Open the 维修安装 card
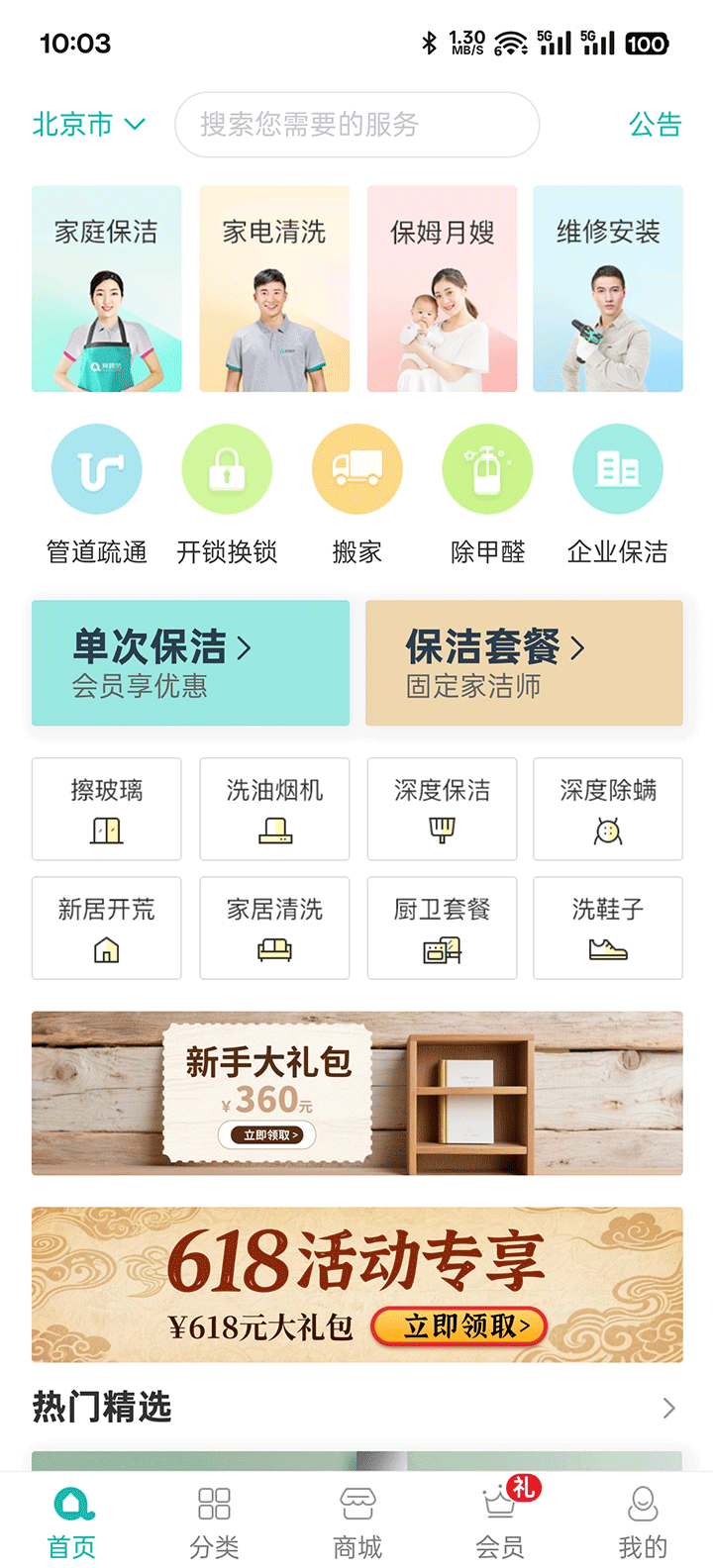This screenshot has width=713, height=1568. pyautogui.click(x=608, y=289)
